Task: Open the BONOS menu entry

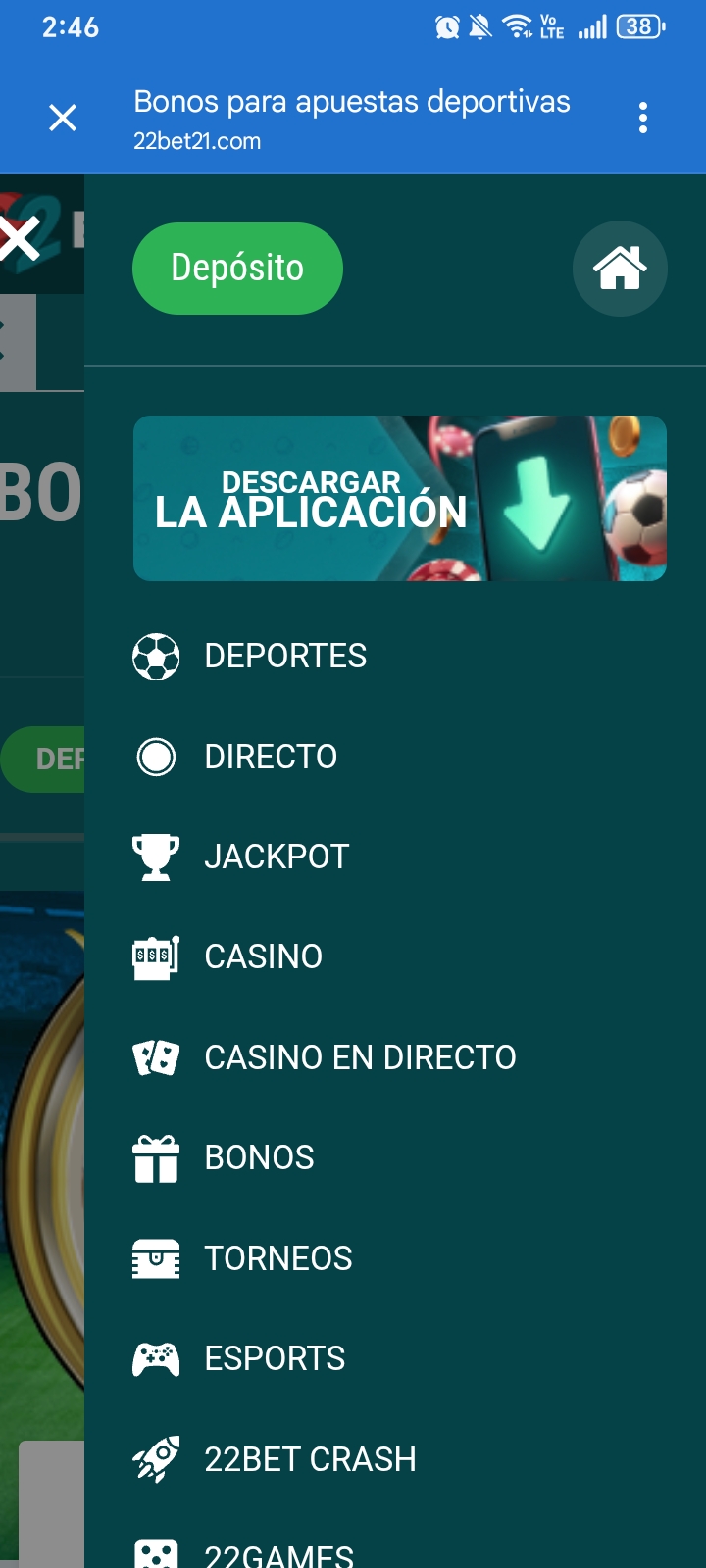Action: click(x=258, y=1157)
